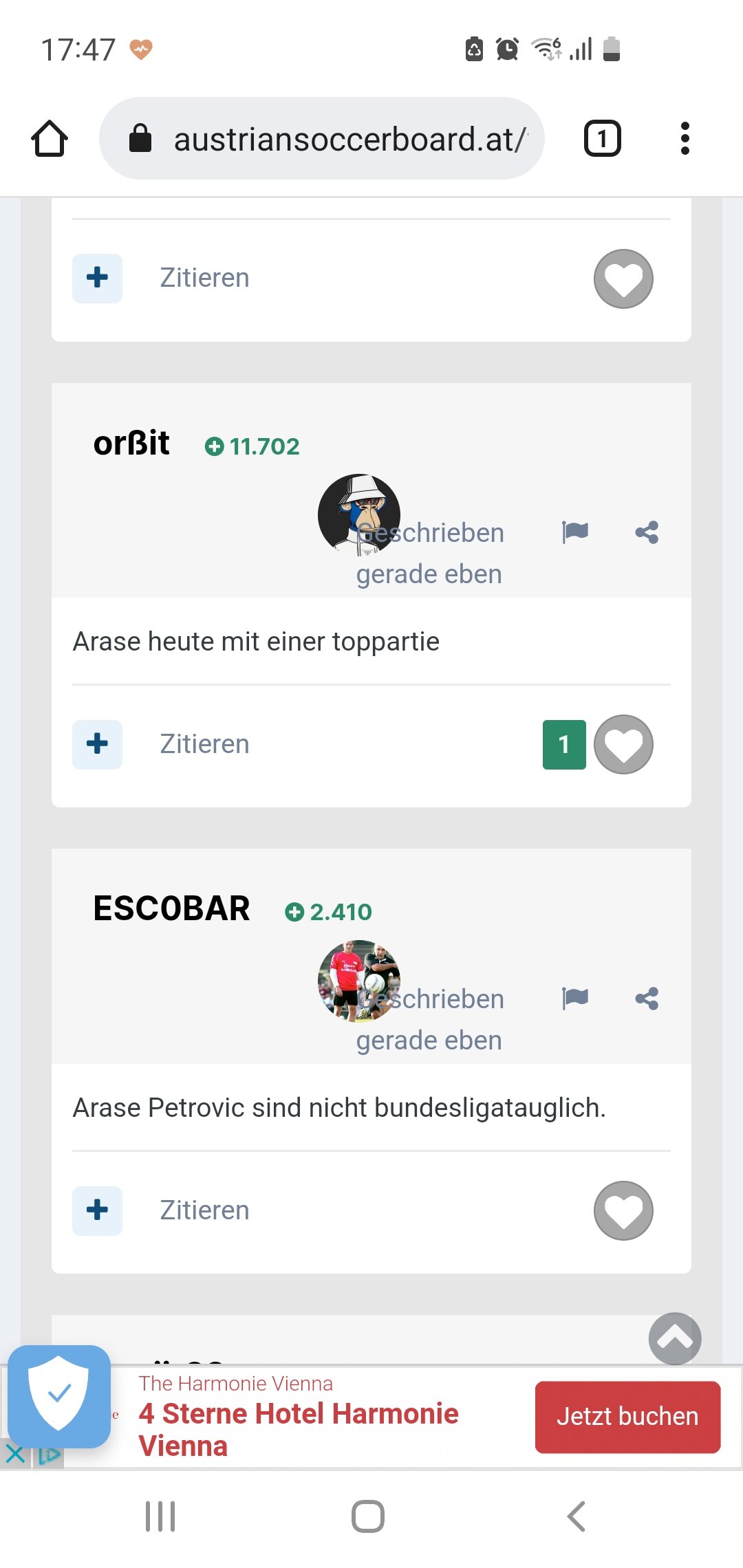743x1568 pixels.
Task: View the one reaction on orßit's post
Action: [564, 744]
